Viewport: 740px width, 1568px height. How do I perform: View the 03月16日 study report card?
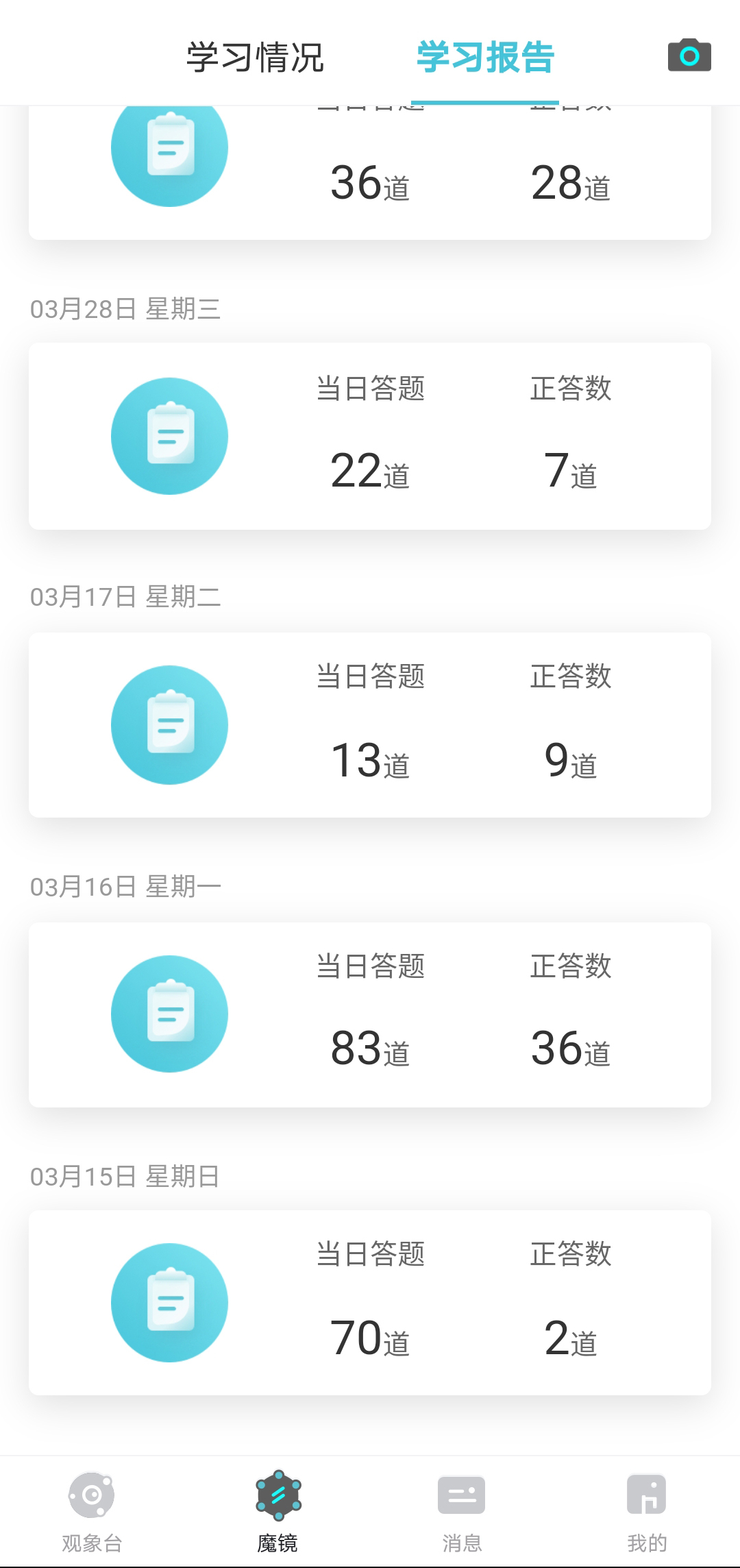pos(370,1014)
